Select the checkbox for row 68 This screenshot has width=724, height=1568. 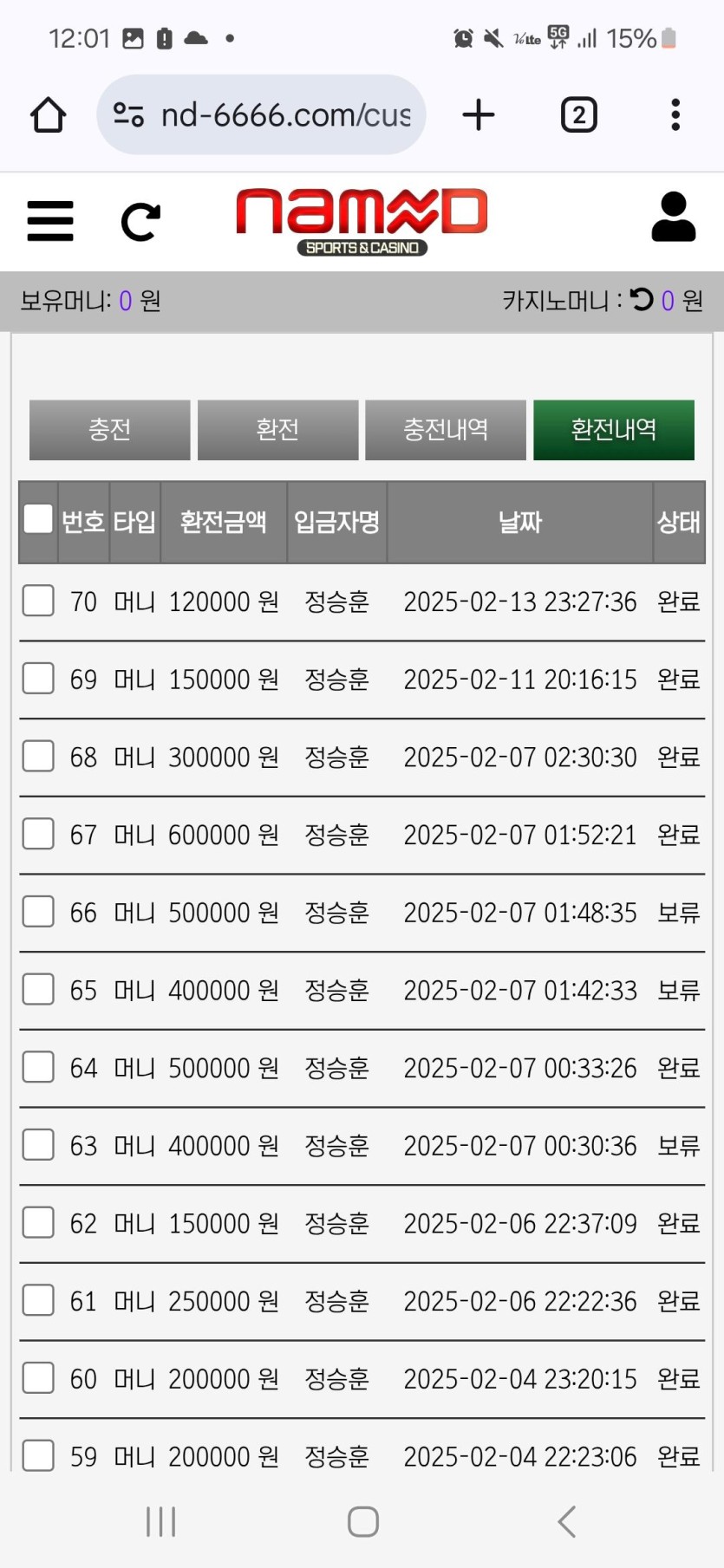pyautogui.click(x=38, y=756)
